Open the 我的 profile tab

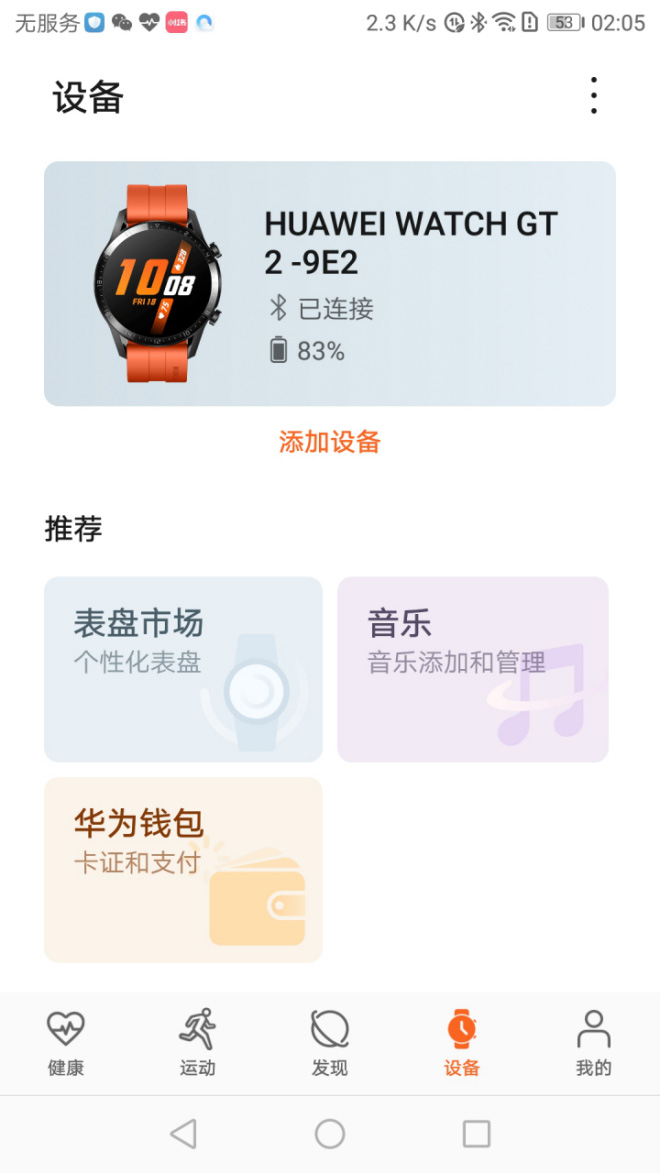click(593, 1043)
